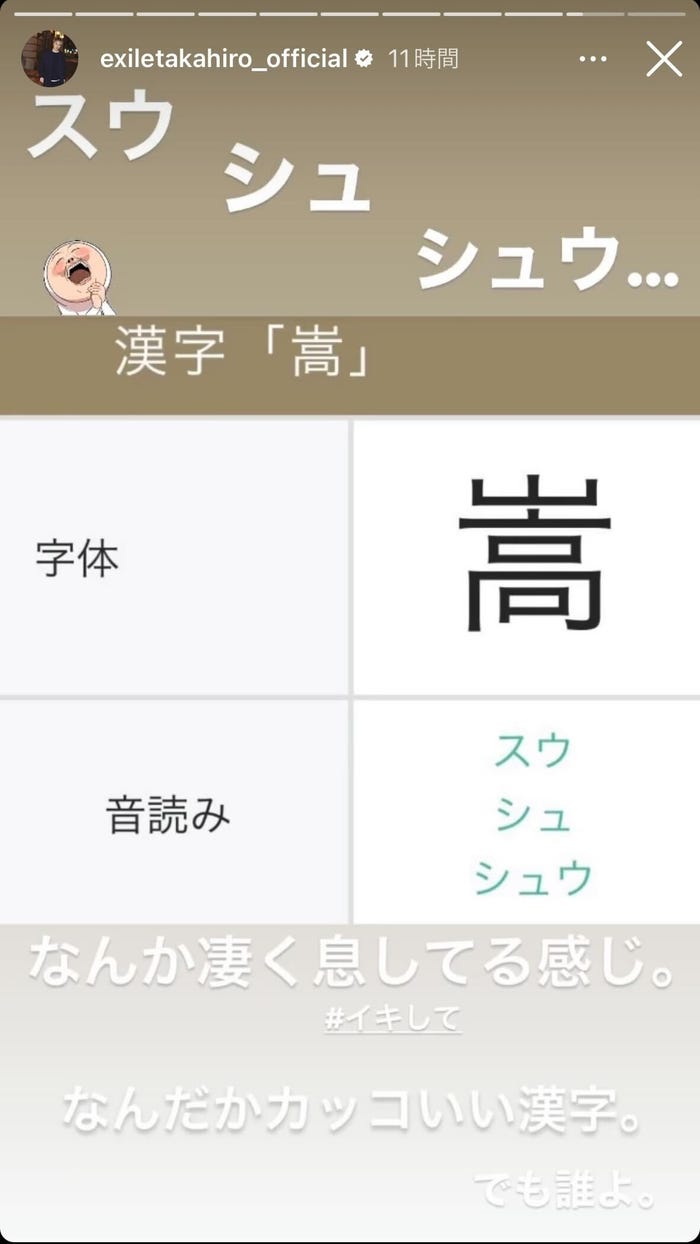Close the story viewer
700x1244 pixels.
point(664,59)
